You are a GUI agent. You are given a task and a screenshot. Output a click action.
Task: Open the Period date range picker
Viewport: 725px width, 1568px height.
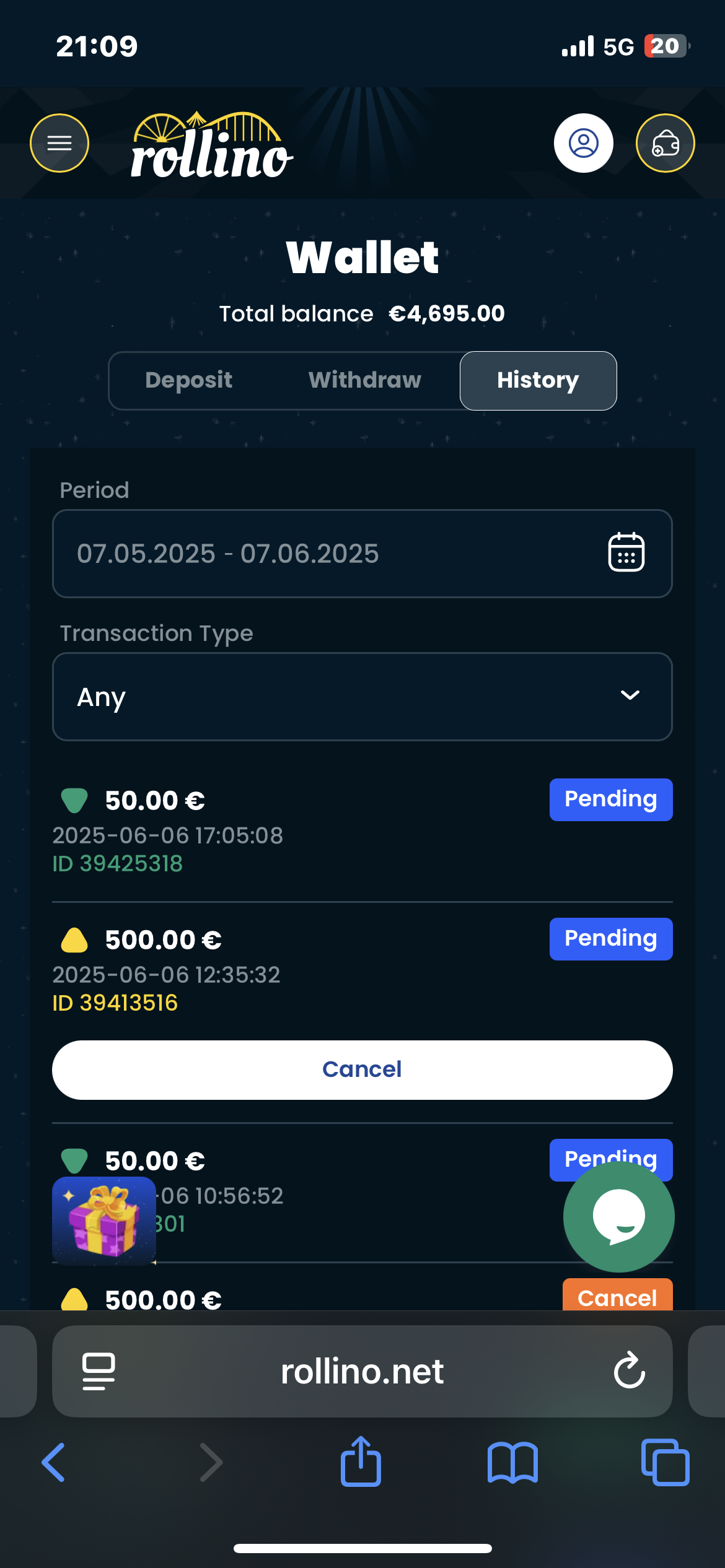click(x=626, y=552)
